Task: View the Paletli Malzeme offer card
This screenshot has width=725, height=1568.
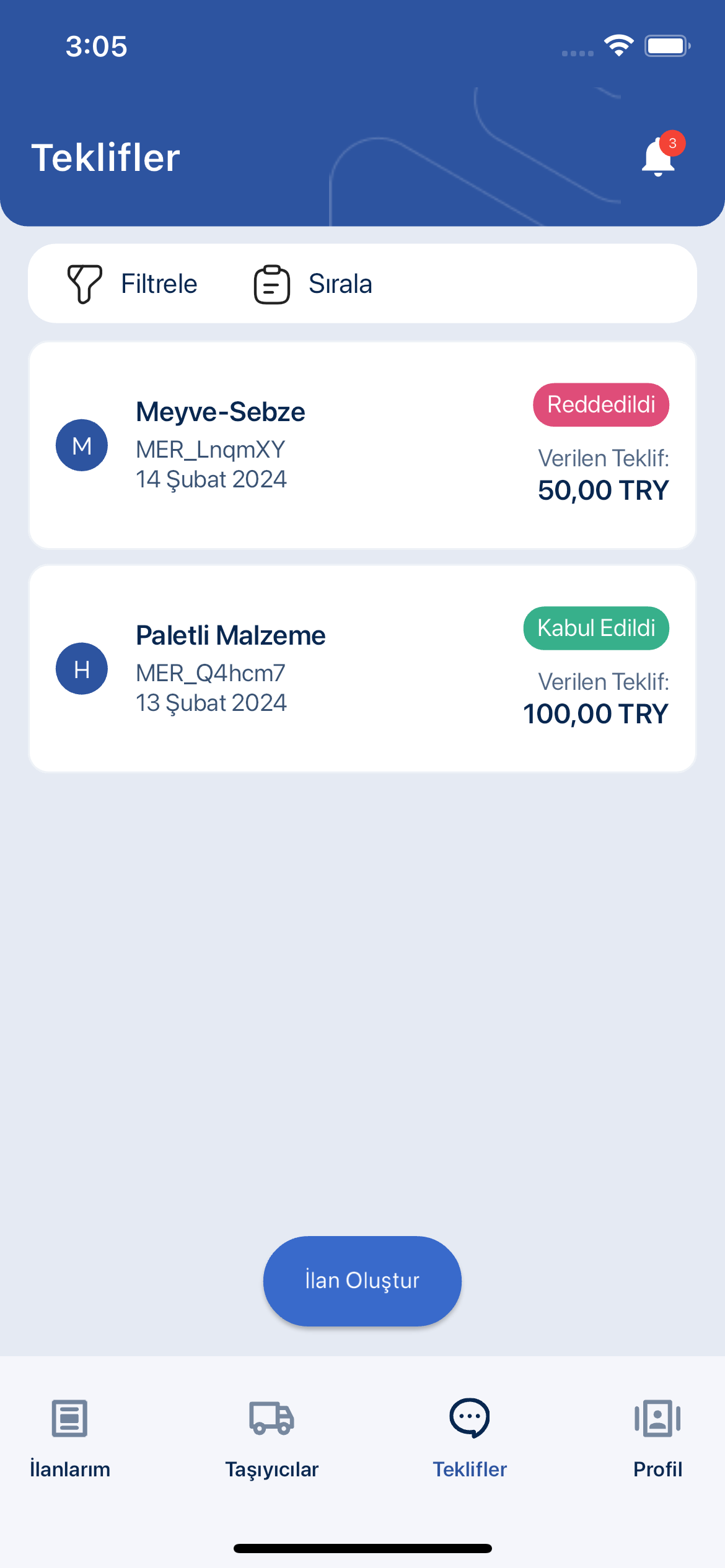Action: pyautogui.click(x=362, y=669)
